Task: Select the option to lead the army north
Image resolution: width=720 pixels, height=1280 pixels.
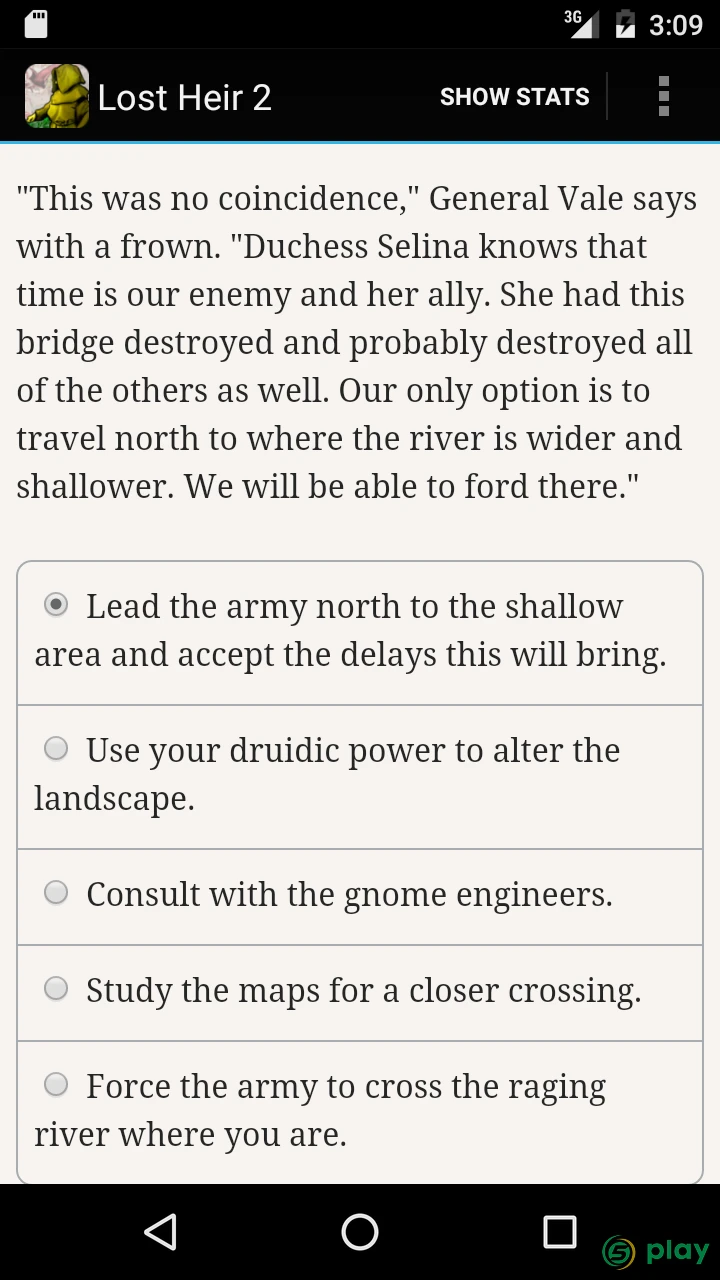Action: click(x=360, y=633)
